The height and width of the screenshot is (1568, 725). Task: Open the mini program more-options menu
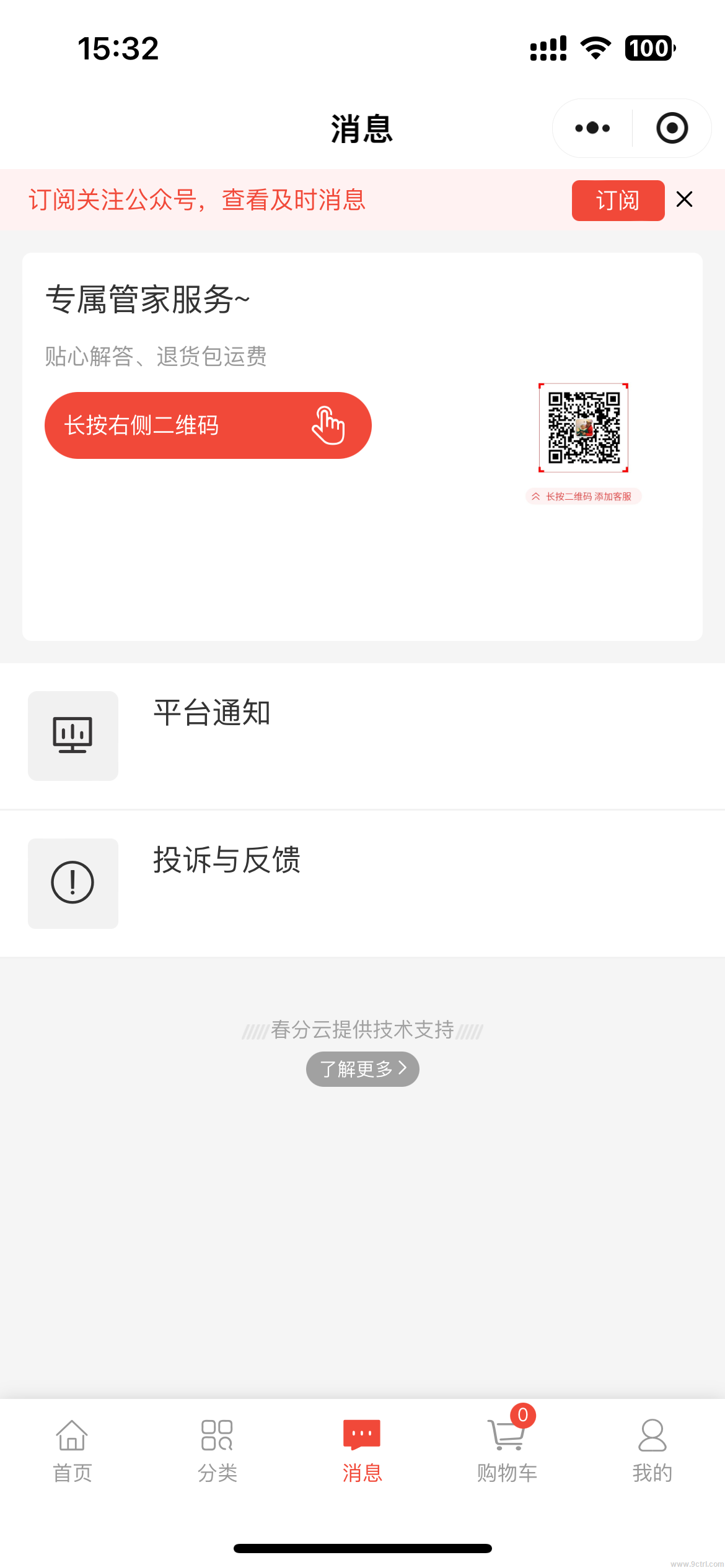(592, 128)
